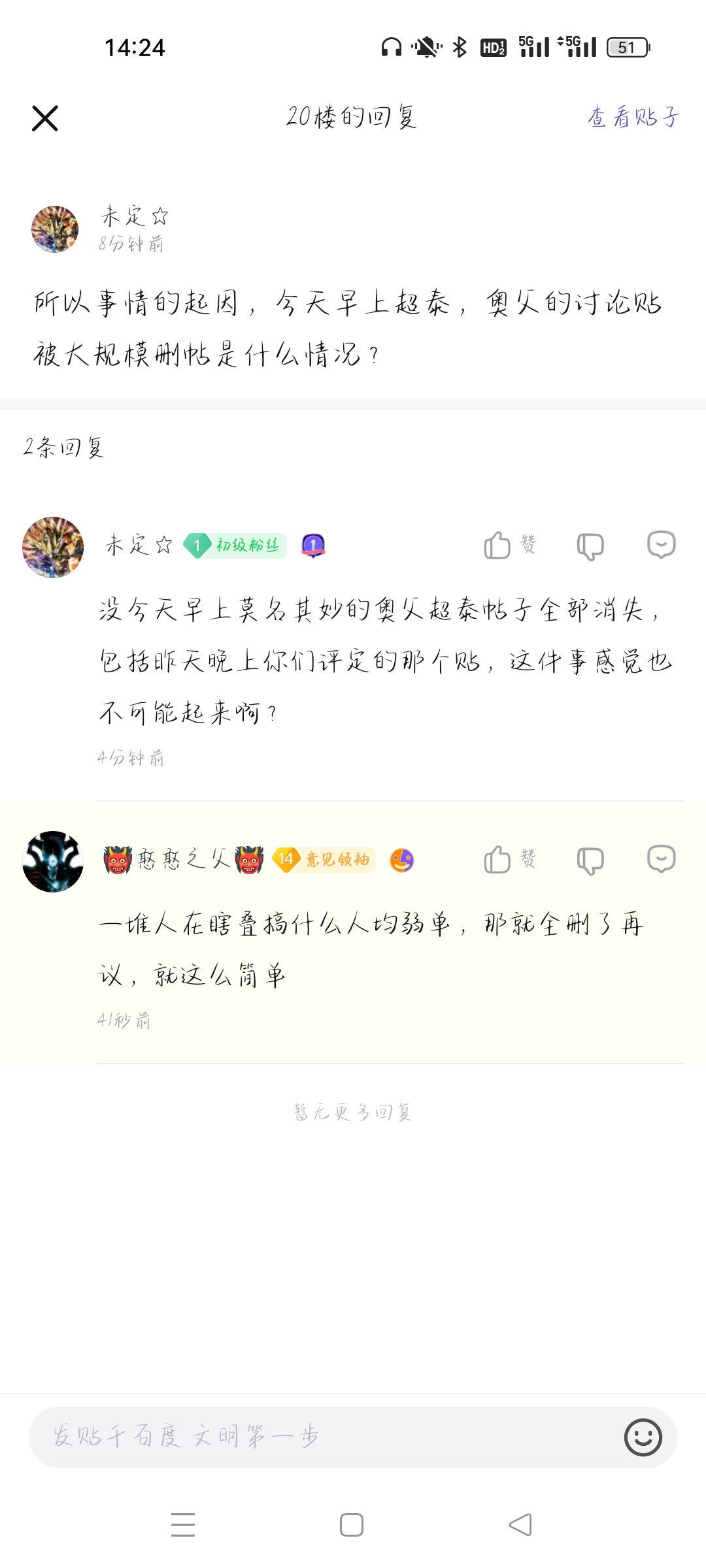Dislike 憨憨之父's reply
This screenshot has height=1568, width=706.
pos(590,860)
